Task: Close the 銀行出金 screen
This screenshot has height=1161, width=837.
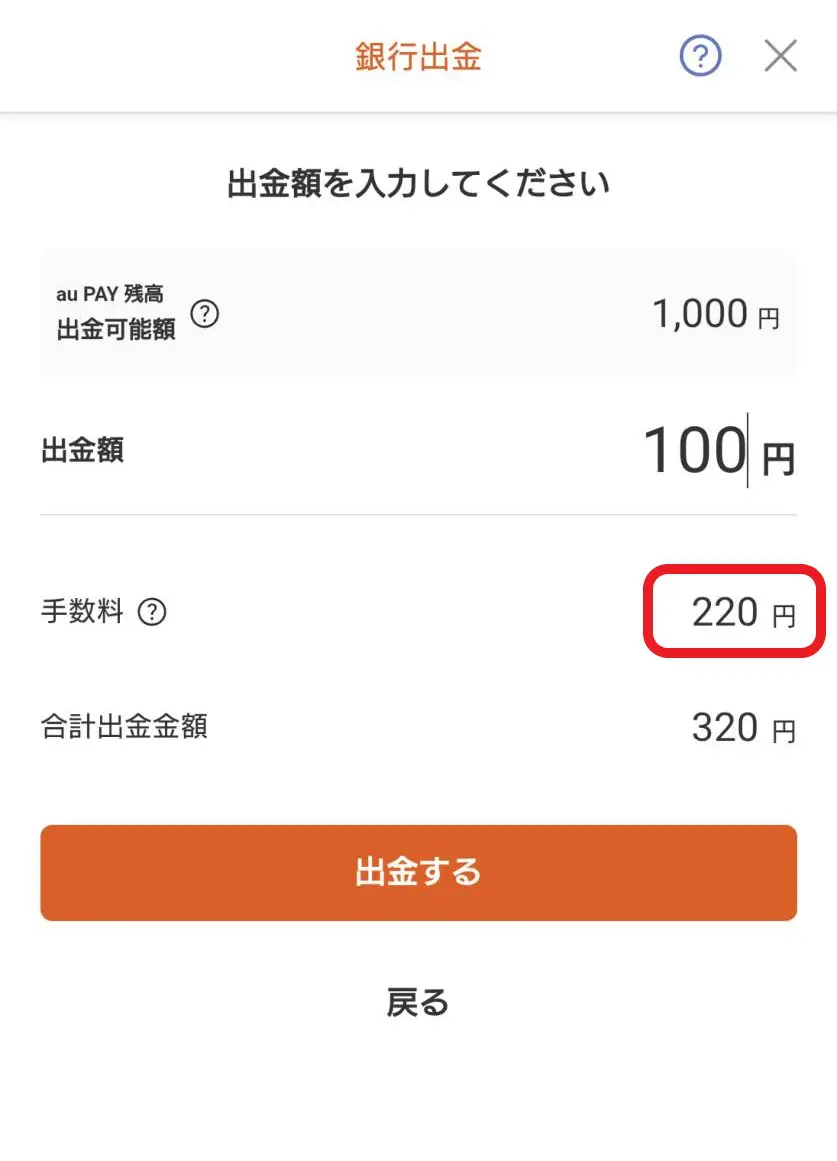Action: pyautogui.click(x=780, y=57)
